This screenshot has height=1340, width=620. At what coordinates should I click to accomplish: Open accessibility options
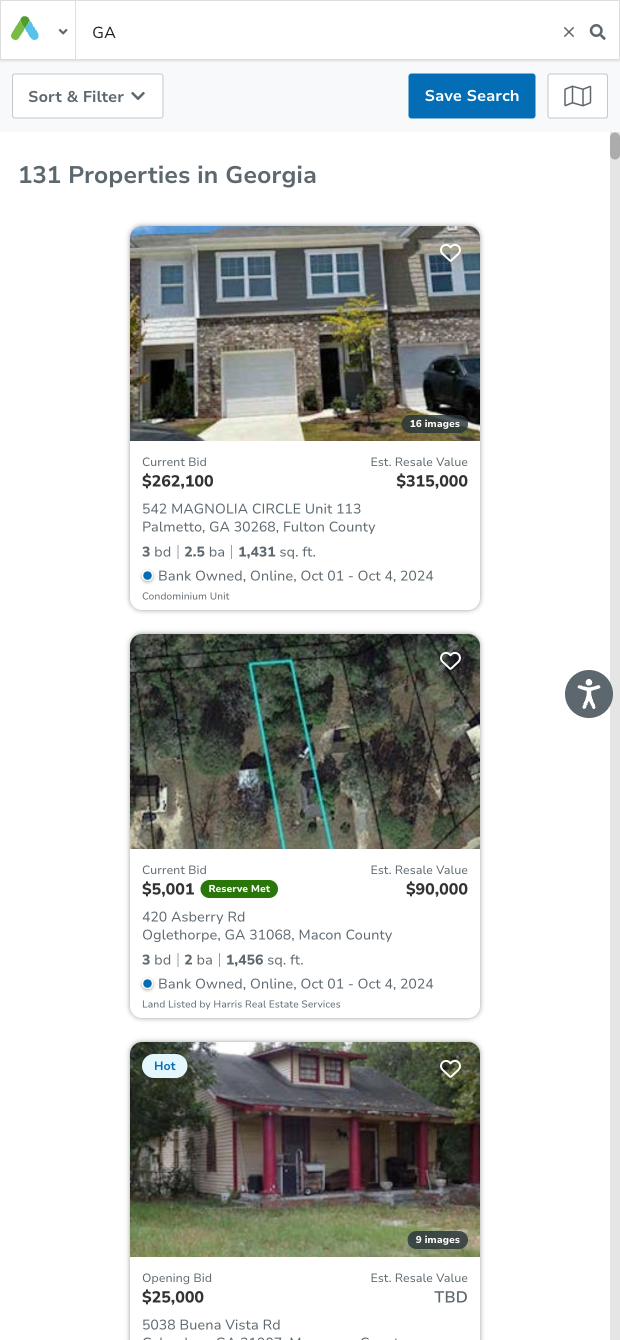(x=589, y=694)
